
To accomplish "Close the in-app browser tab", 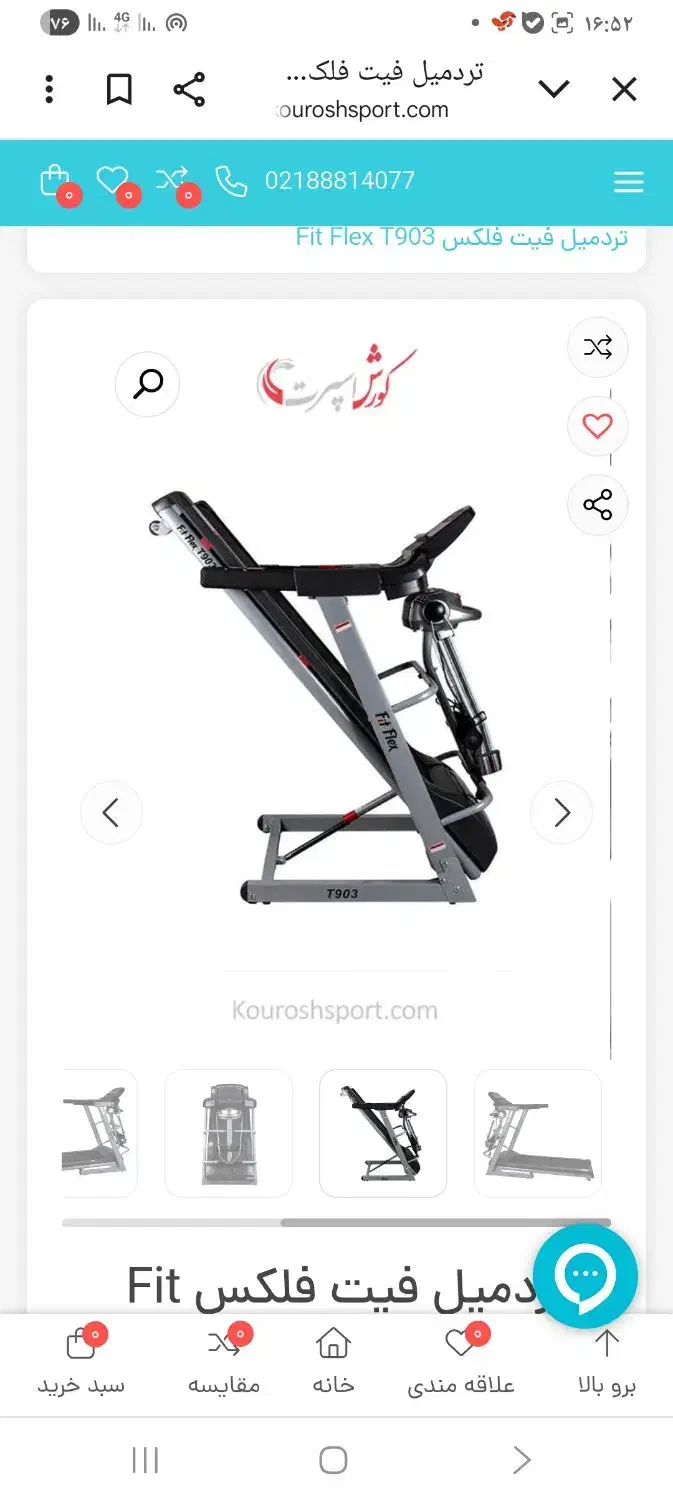I will [x=624, y=90].
